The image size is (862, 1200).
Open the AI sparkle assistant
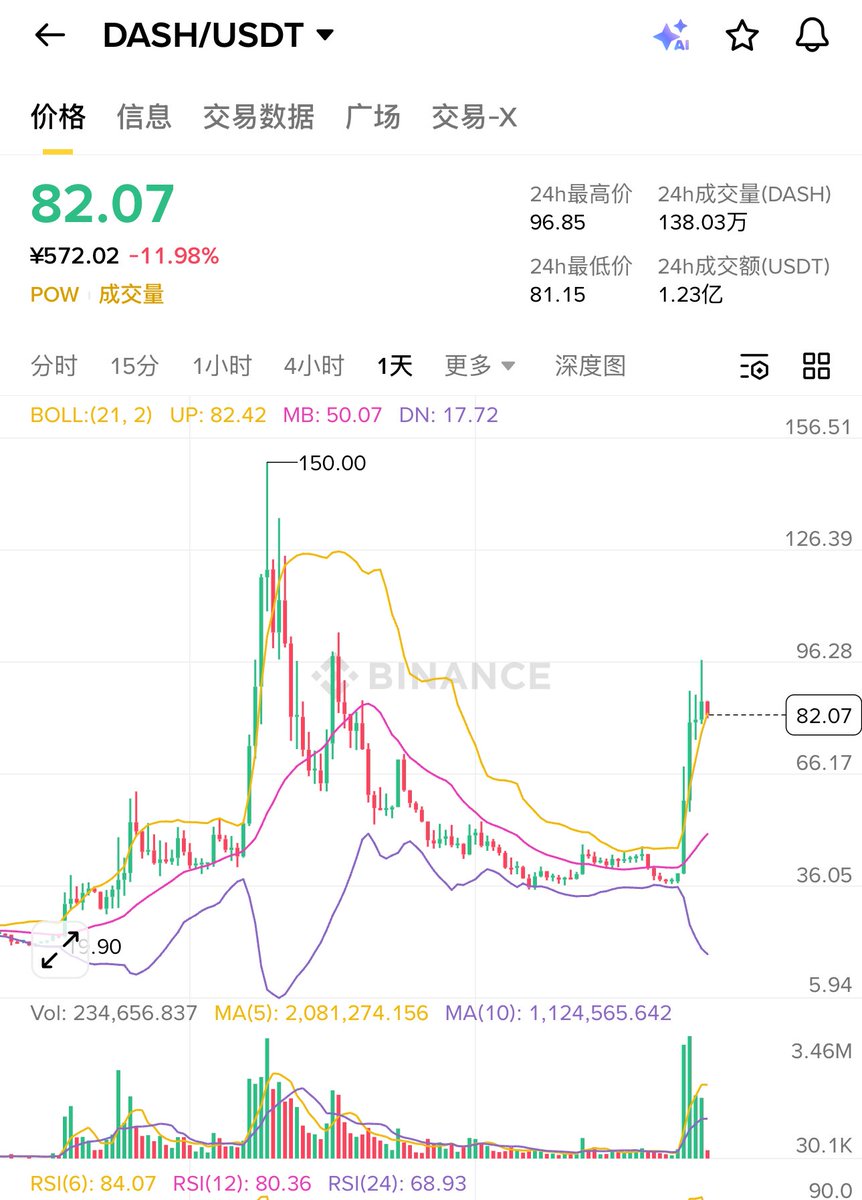[671, 36]
